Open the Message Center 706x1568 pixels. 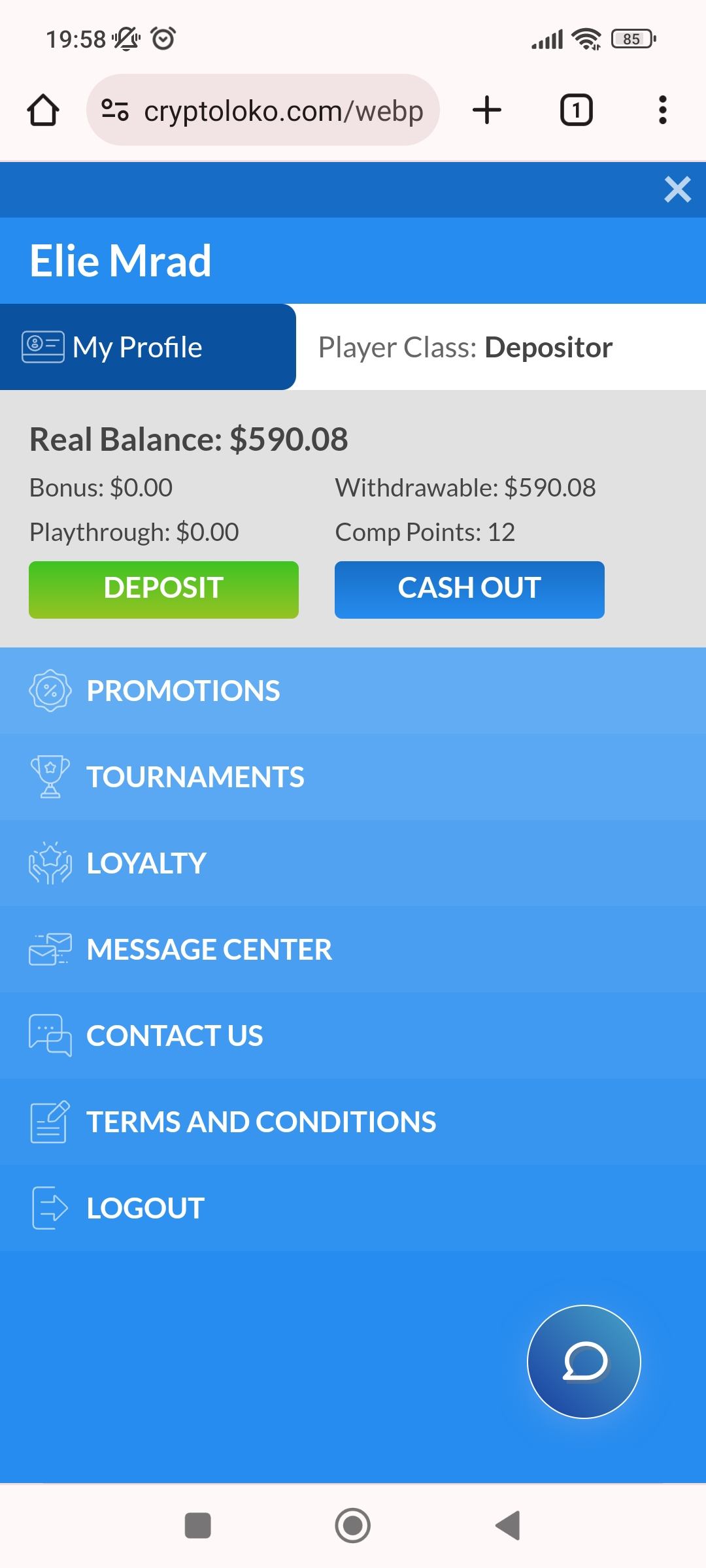tap(209, 949)
